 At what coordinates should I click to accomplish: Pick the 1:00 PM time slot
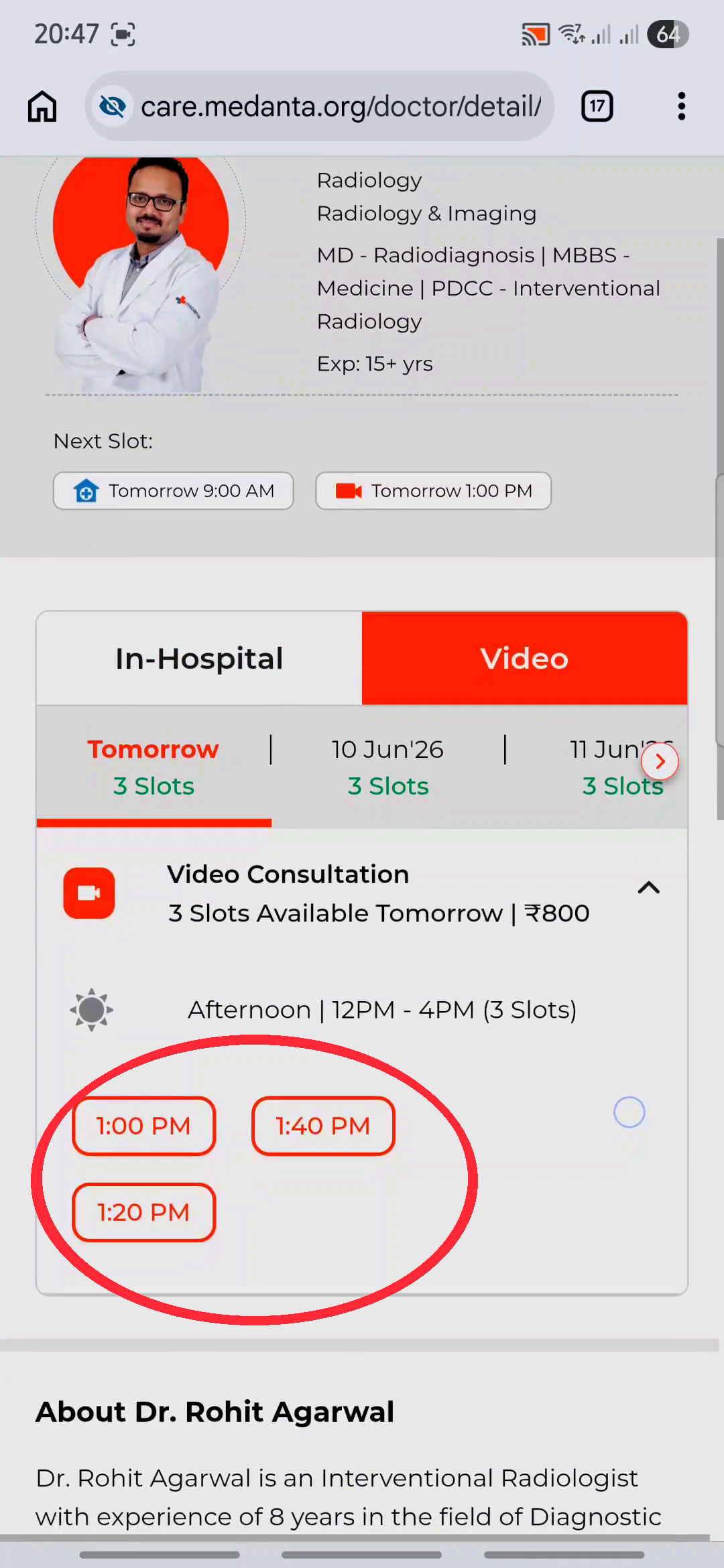click(143, 1126)
